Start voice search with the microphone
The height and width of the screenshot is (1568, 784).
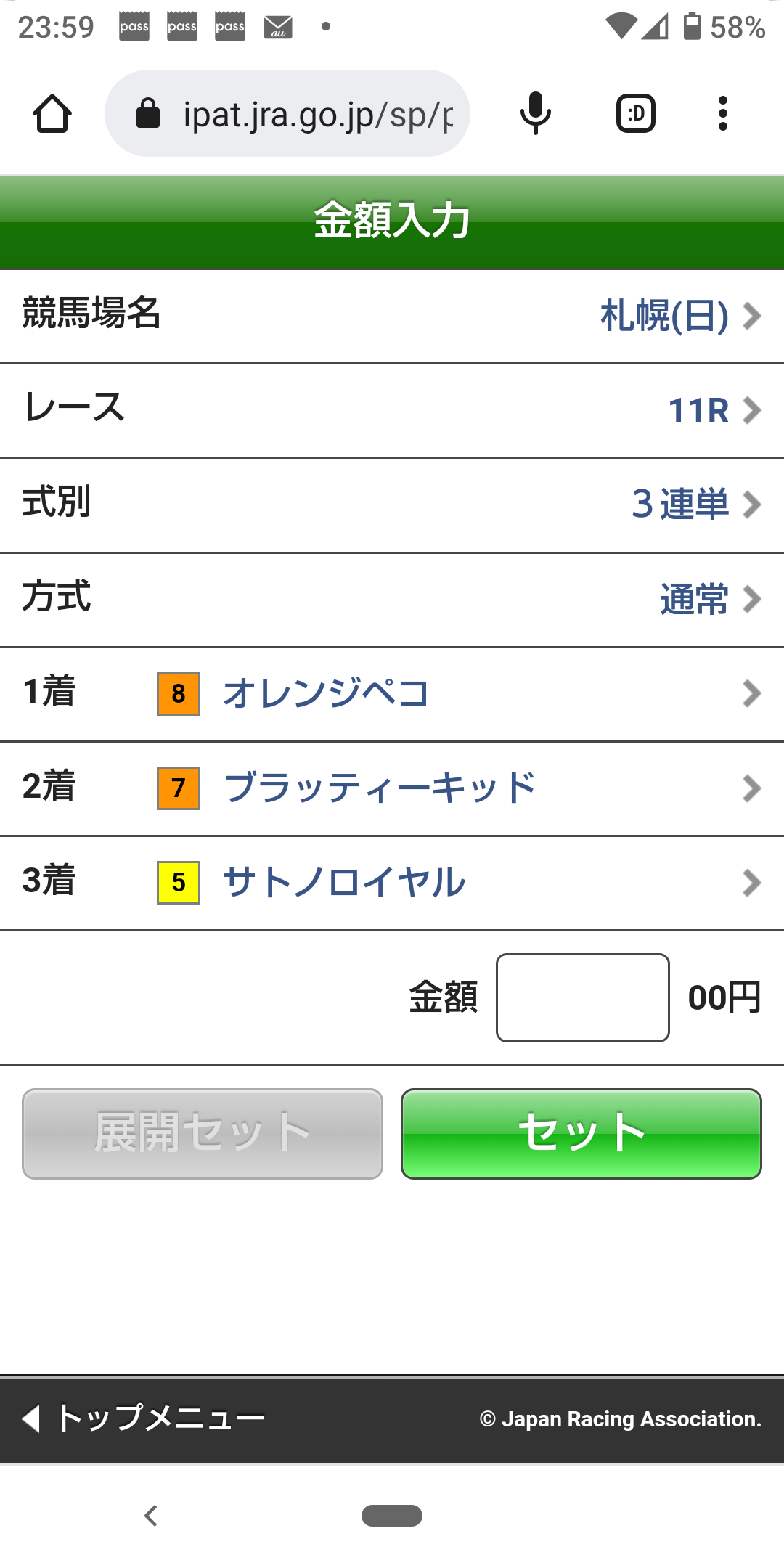click(536, 114)
